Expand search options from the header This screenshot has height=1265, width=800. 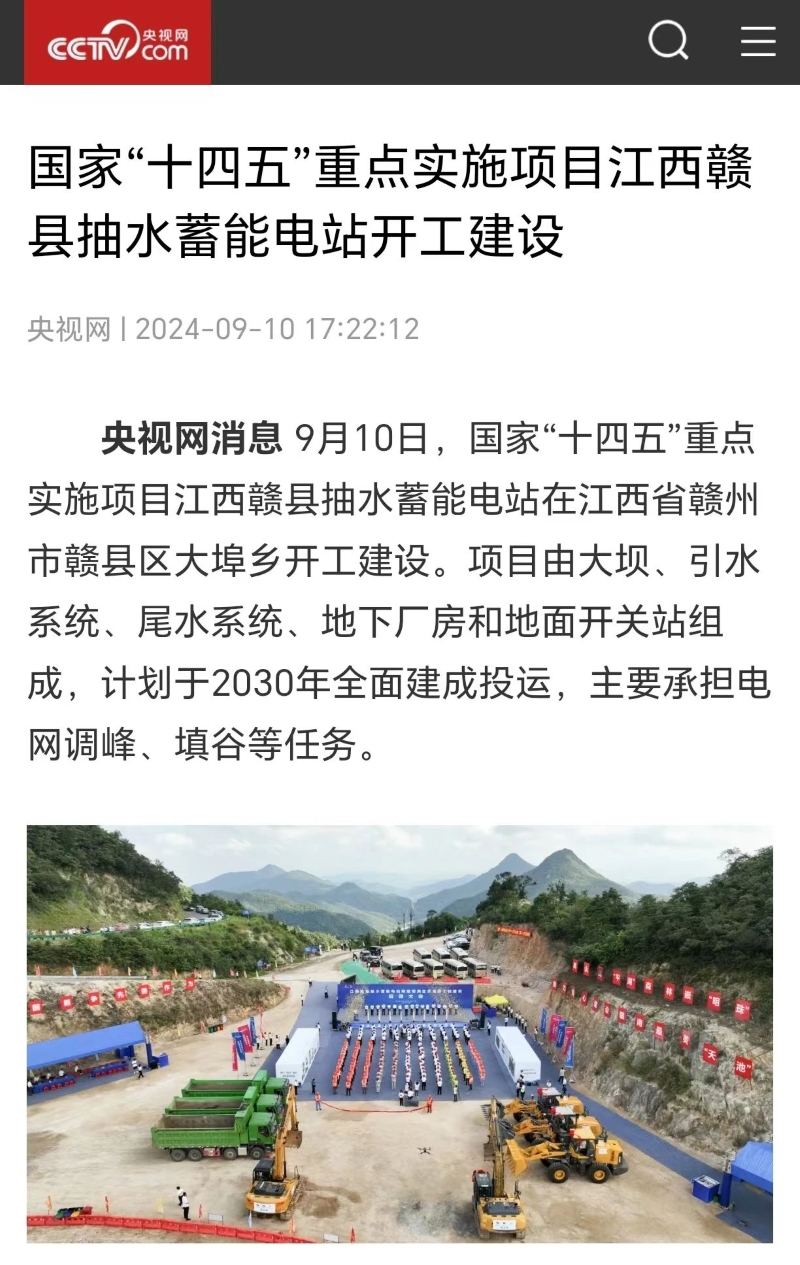[x=665, y=42]
